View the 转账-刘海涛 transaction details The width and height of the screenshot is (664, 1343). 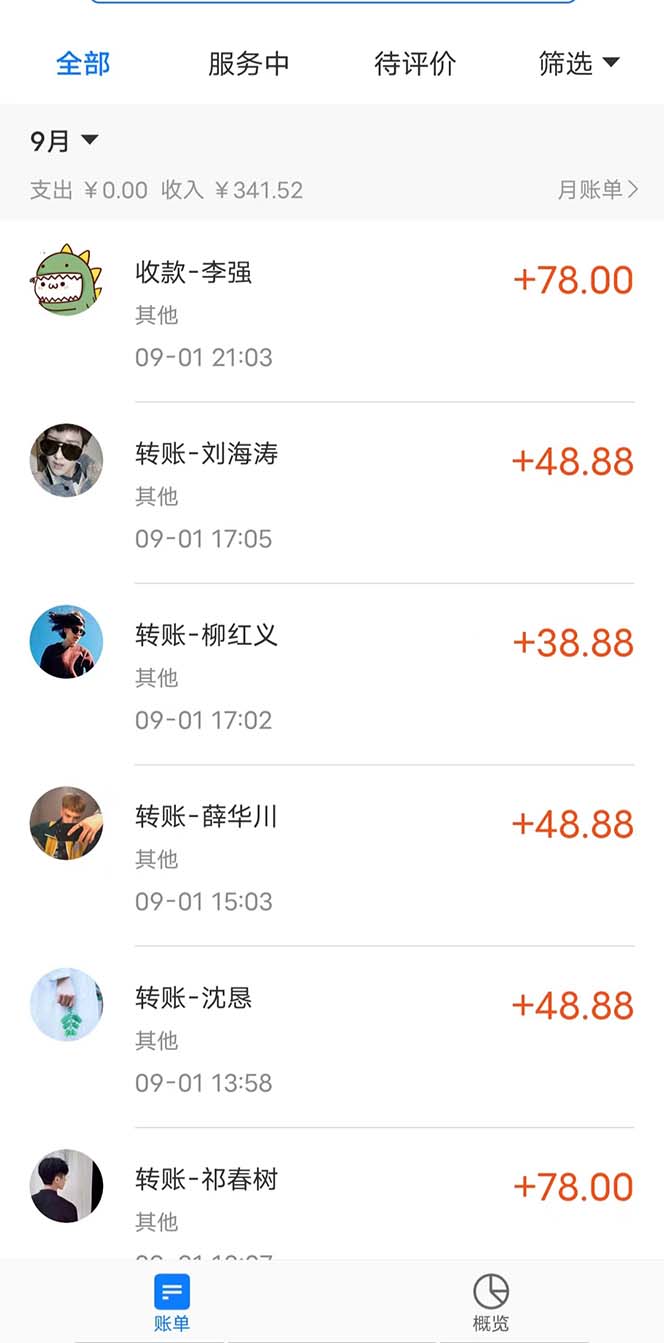click(x=332, y=493)
